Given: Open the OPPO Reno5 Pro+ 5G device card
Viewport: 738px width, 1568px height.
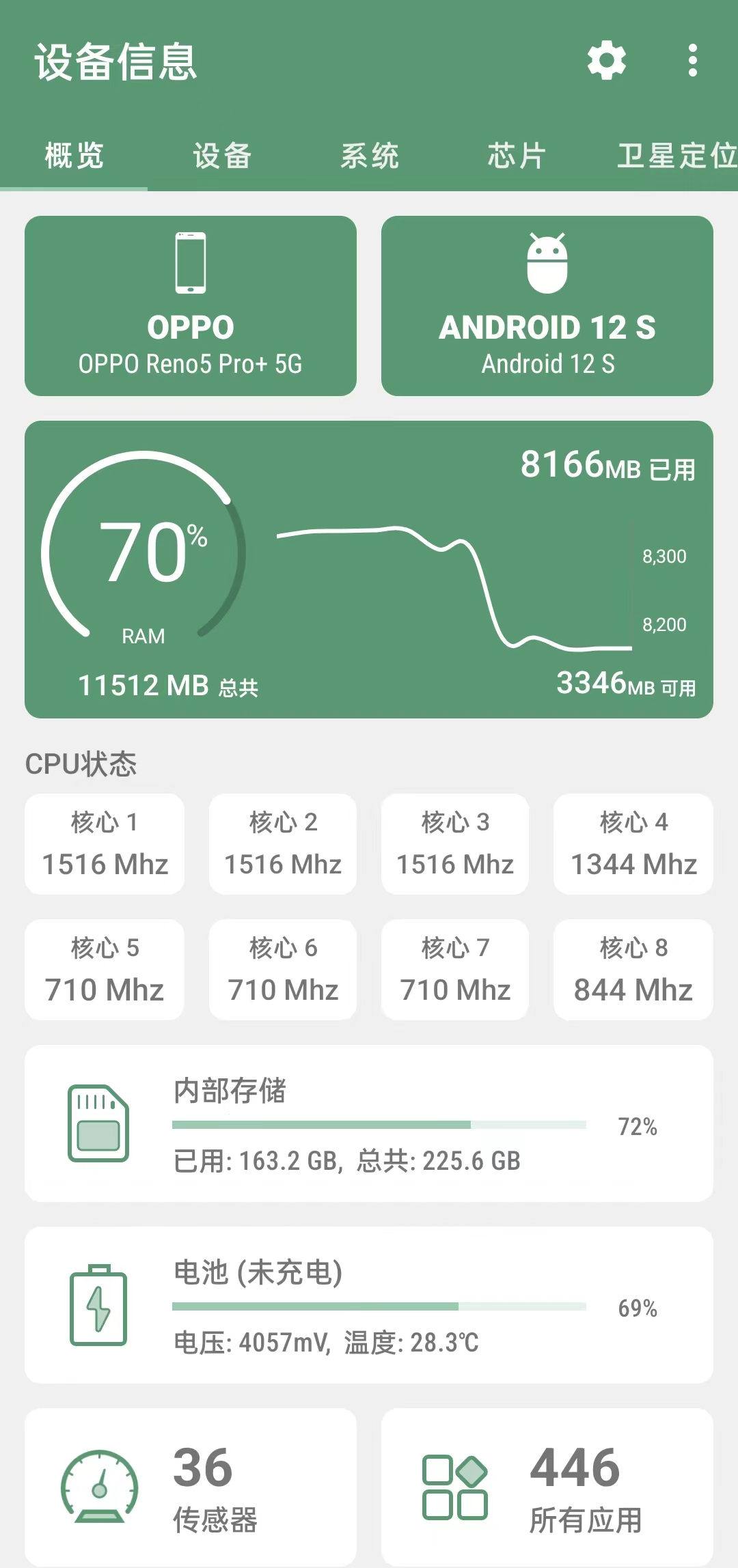Looking at the screenshot, I should point(191,306).
